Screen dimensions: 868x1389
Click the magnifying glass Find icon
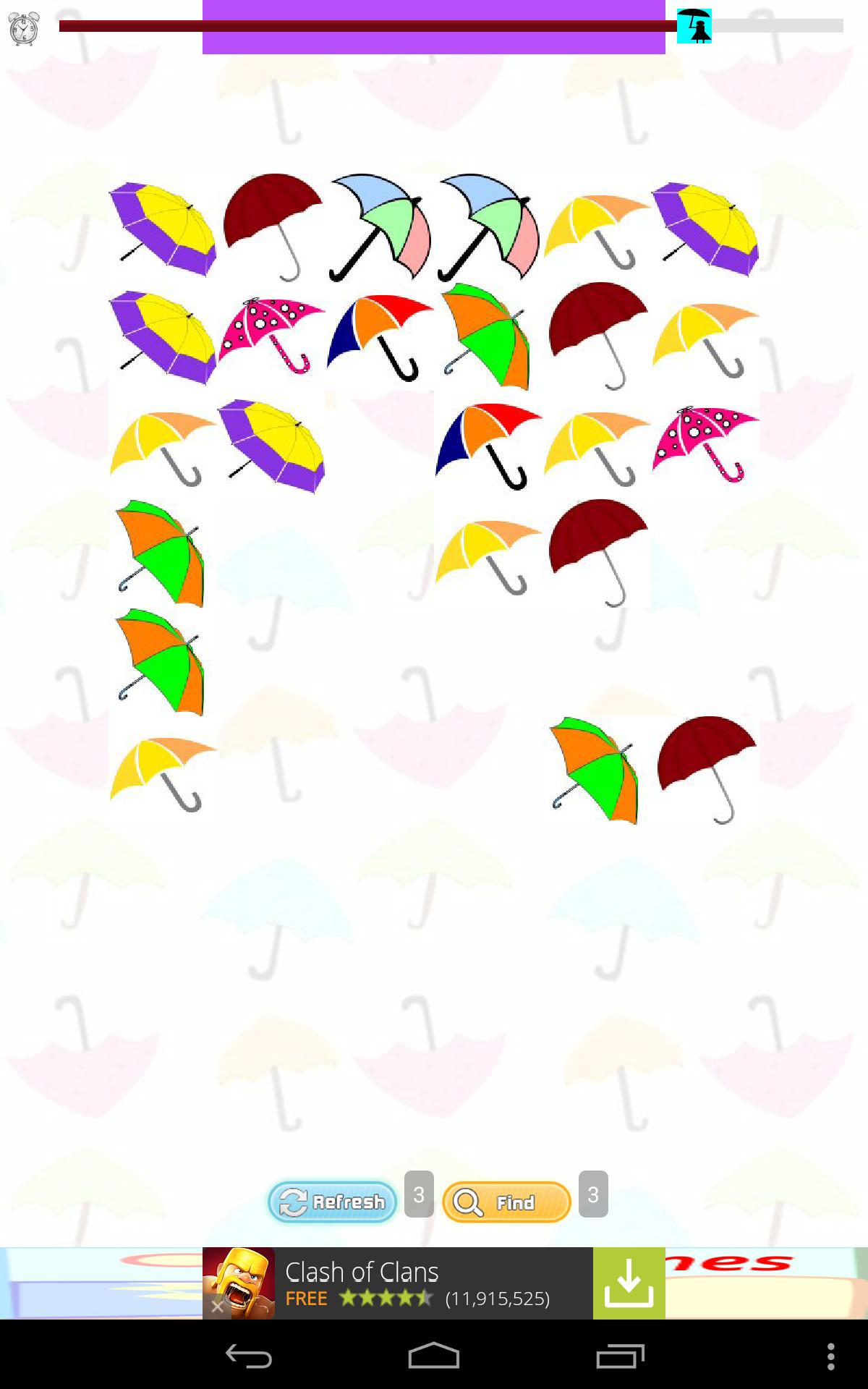467,1202
